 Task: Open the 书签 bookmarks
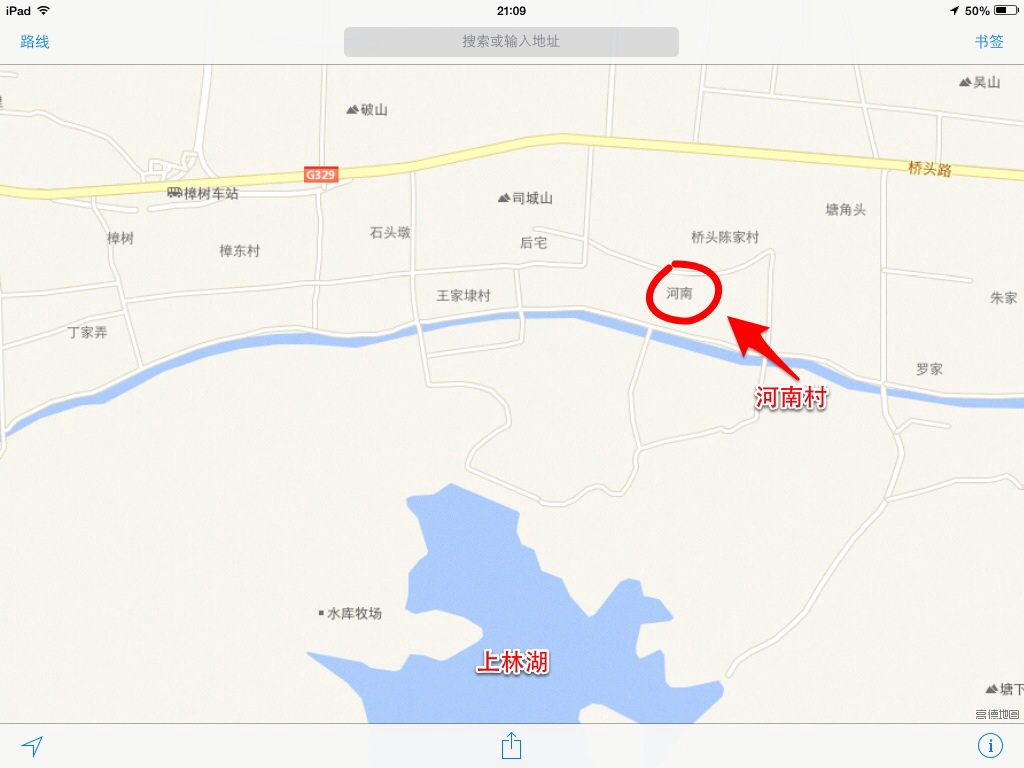pos(989,42)
